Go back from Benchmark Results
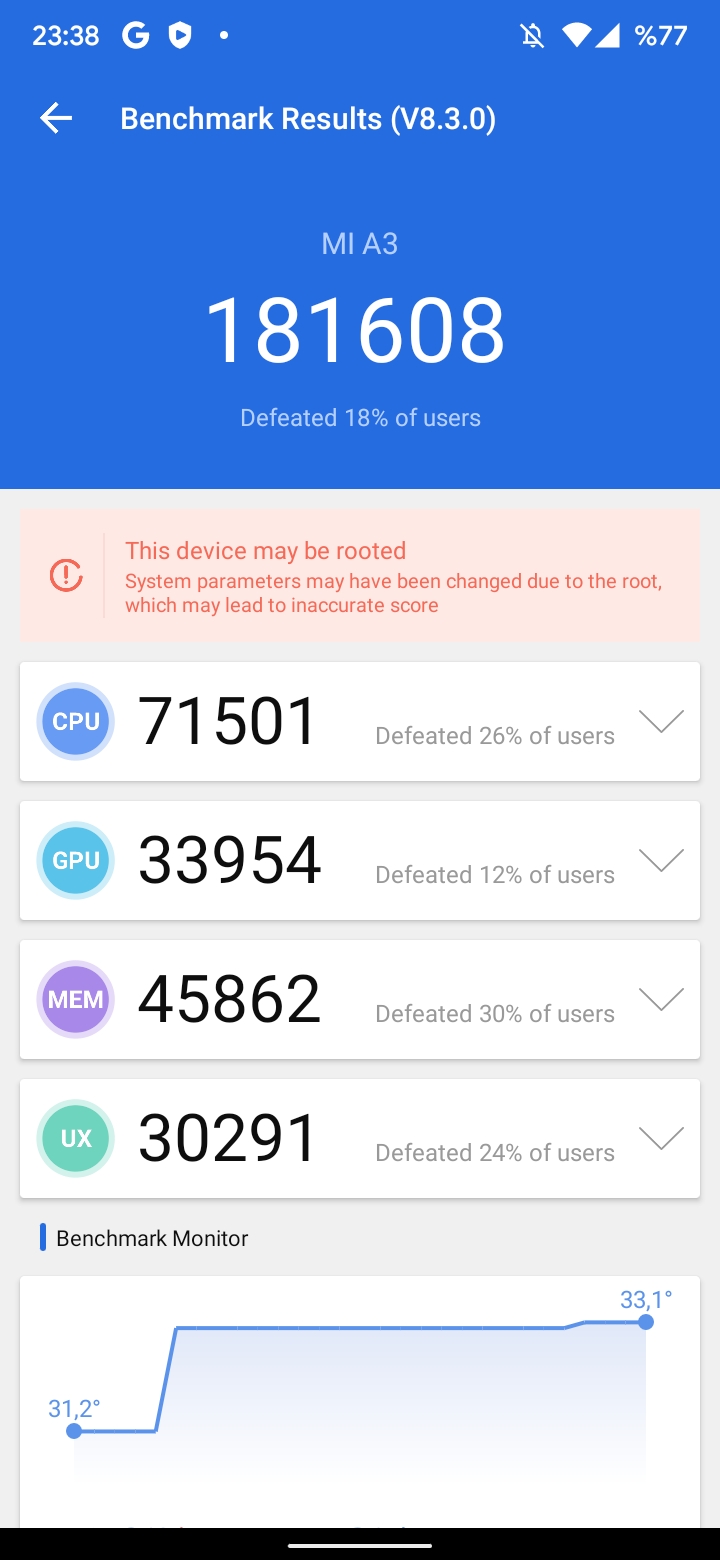Screen dimensions: 720x1560 (56, 119)
